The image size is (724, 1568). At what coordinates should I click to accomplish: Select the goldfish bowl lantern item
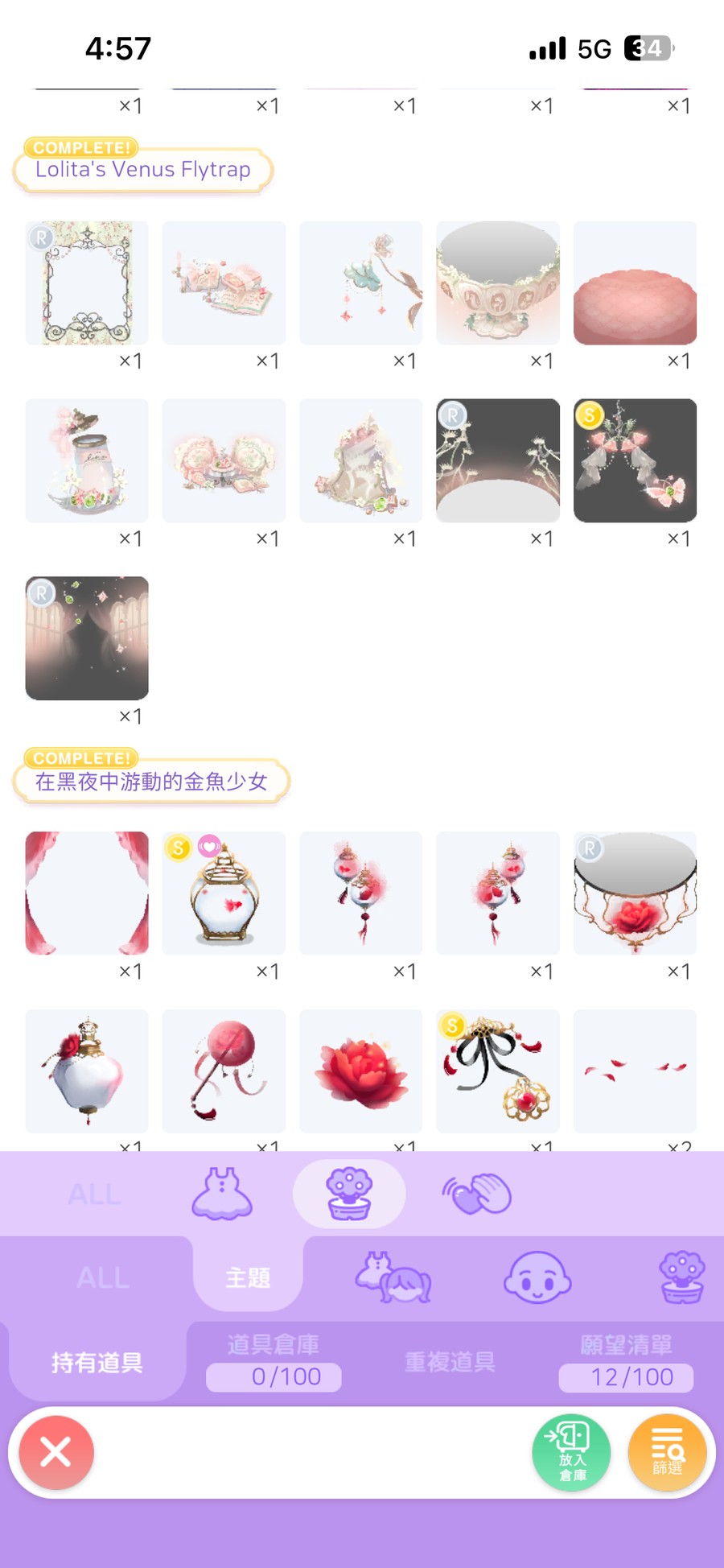point(224,893)
